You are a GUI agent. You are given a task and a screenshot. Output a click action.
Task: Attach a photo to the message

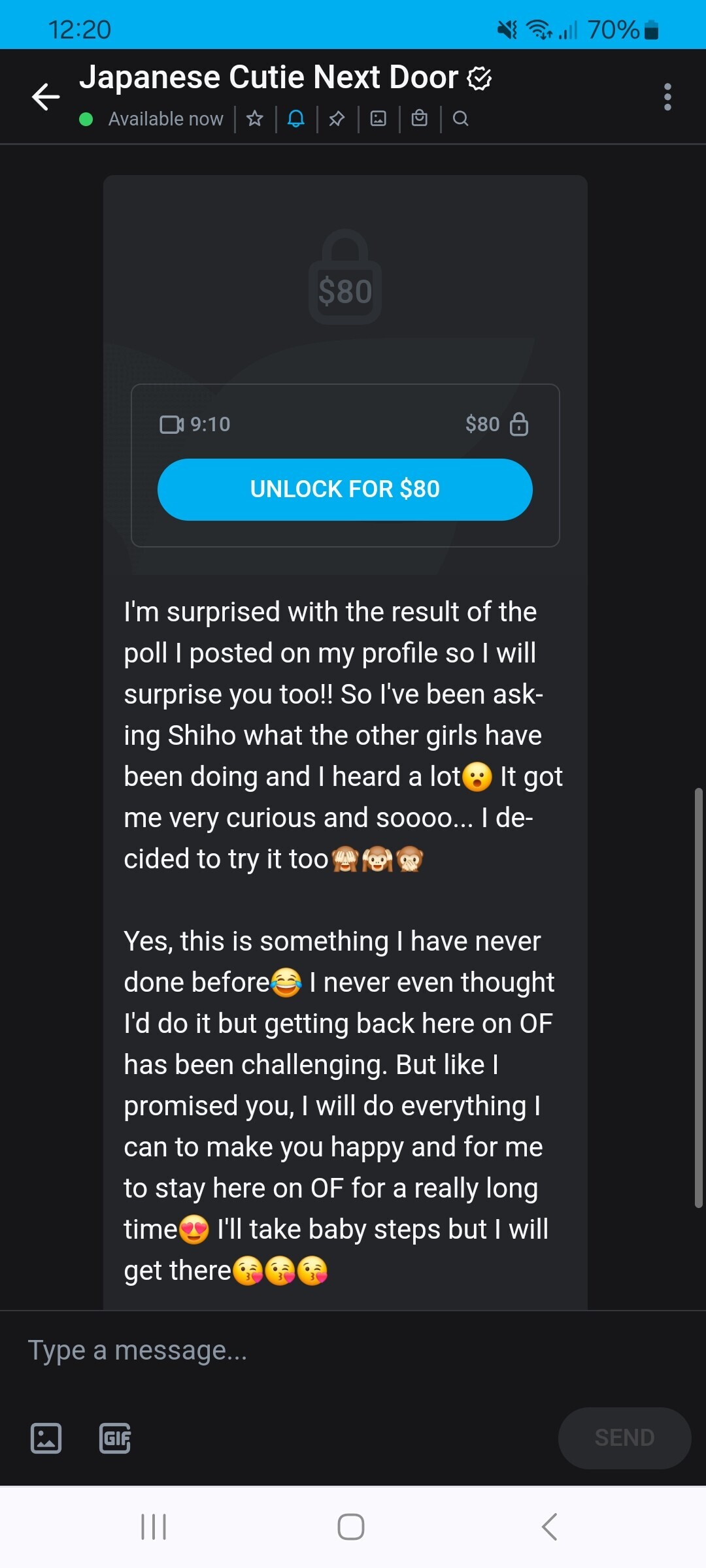[46, 1438]
